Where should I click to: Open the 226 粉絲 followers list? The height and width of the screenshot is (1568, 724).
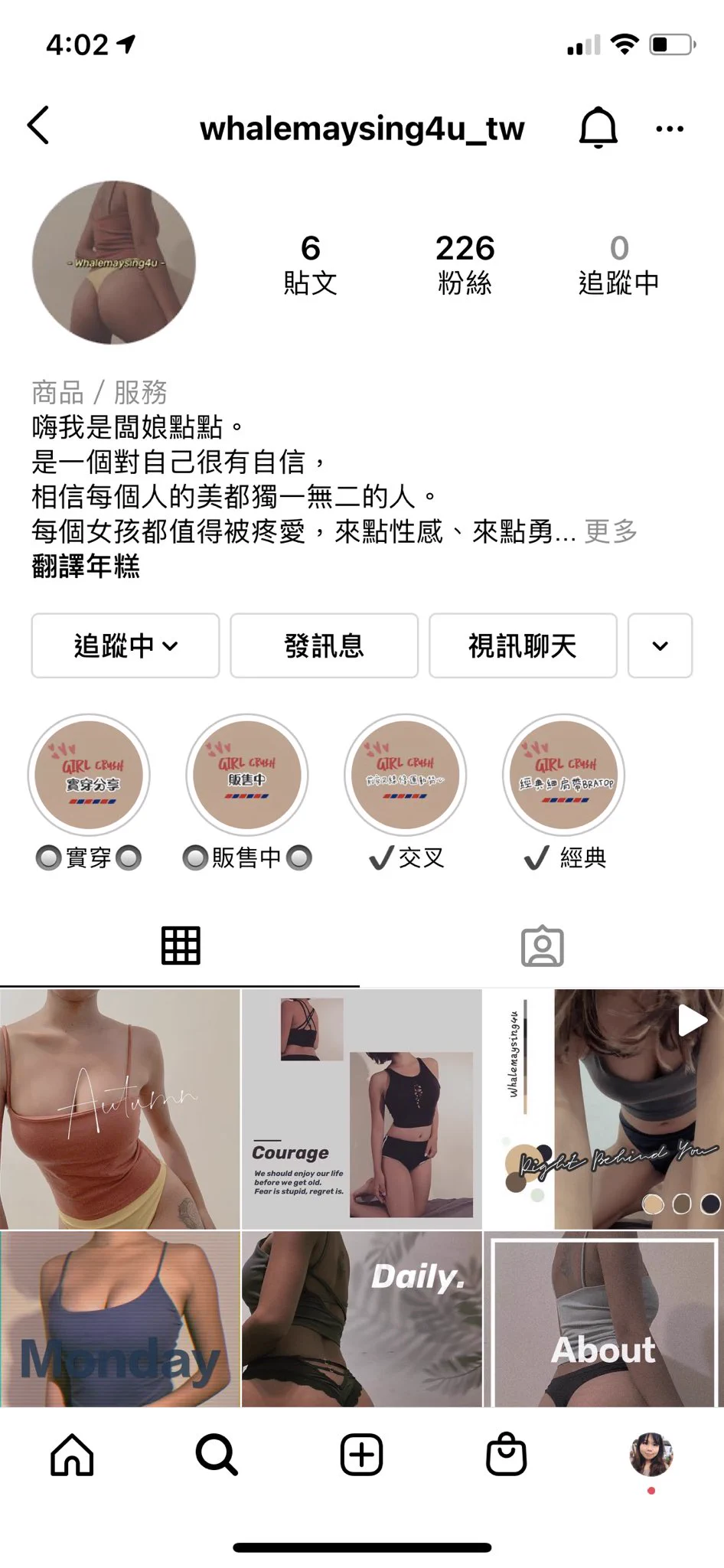[465, 264]
